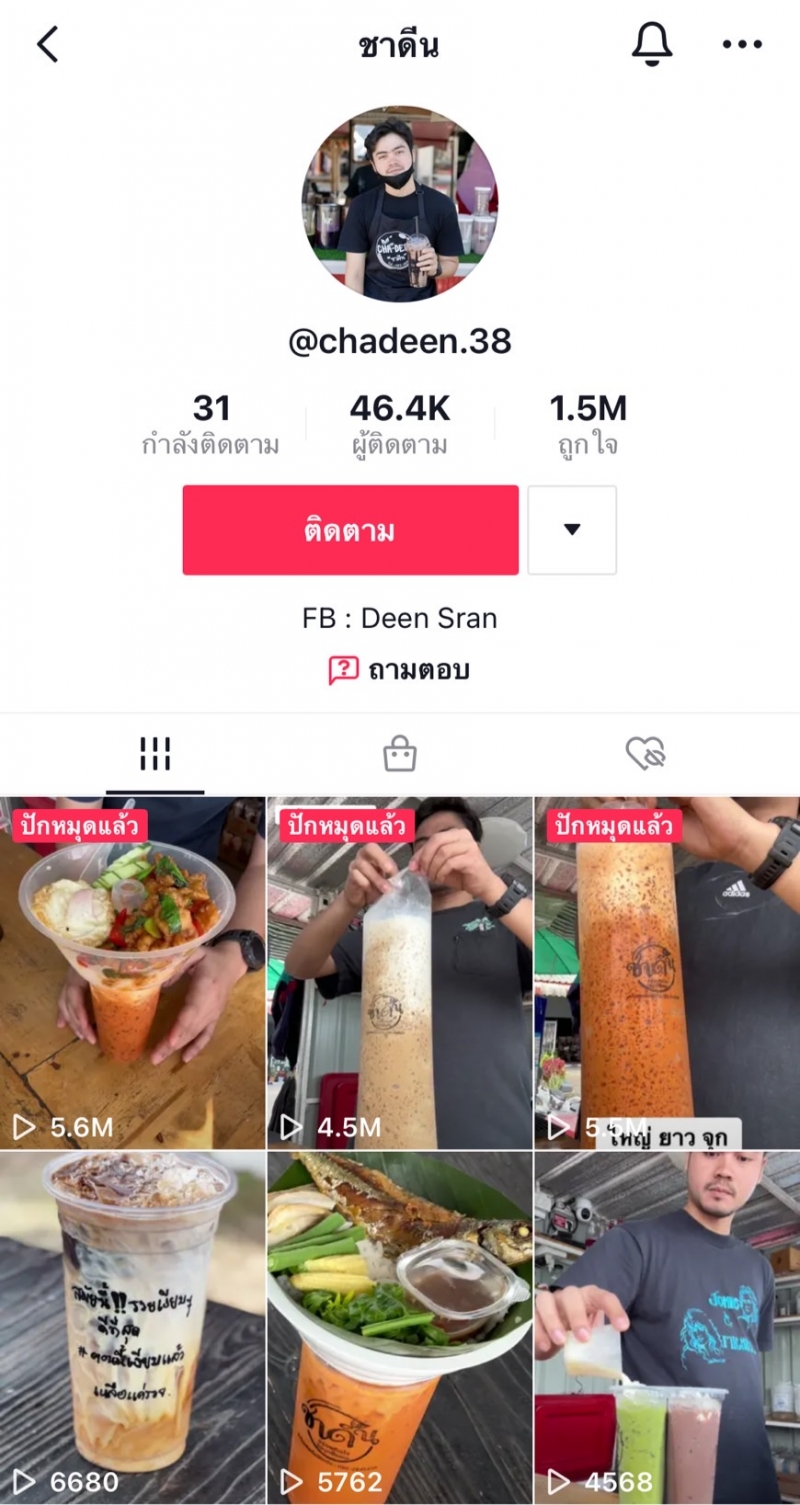Play the pinned video with 5.6M views

click(133, 972)
